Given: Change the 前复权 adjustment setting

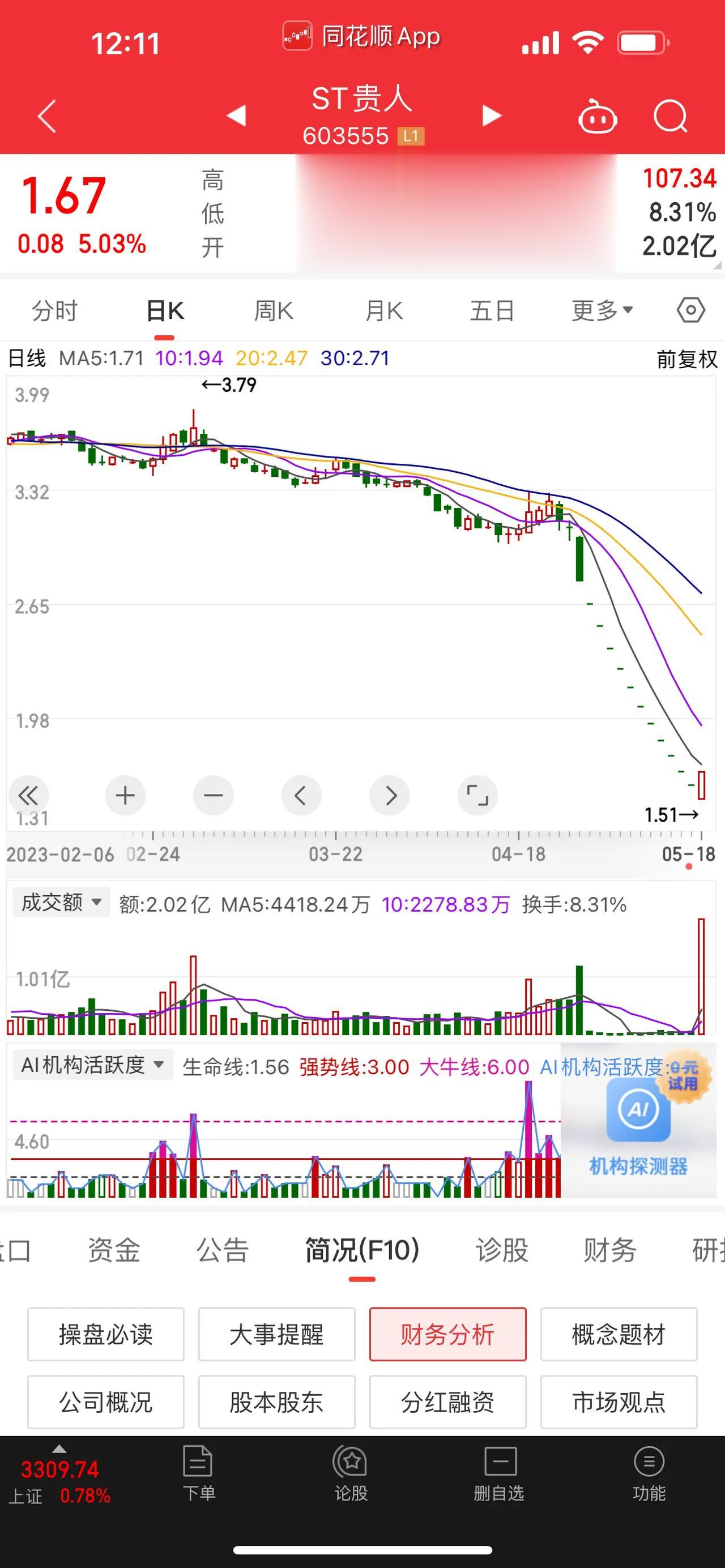Looking at the screenshot, I should click(x=686, y=359).
